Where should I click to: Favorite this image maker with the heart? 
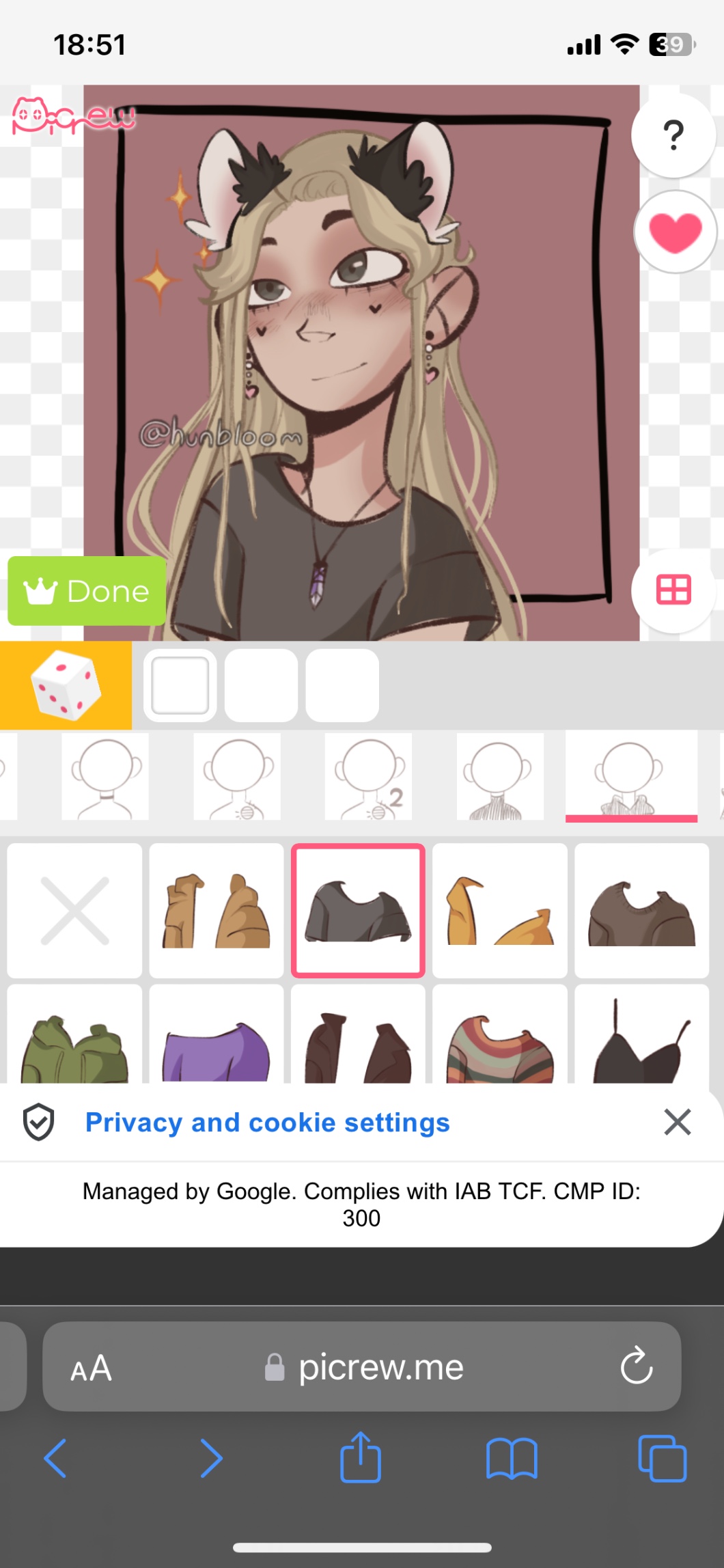(675, 232)
